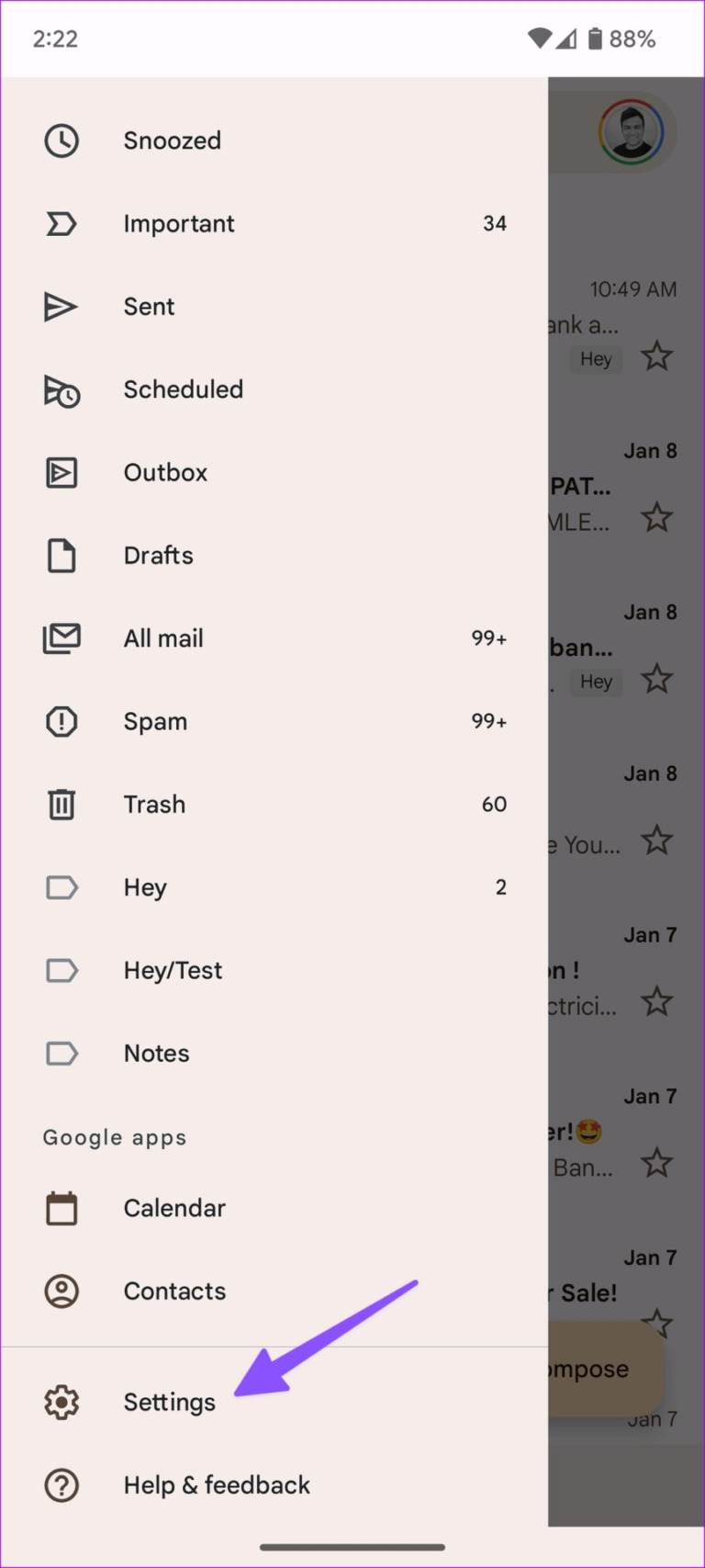Open Google Contacts
Image resolution: width=705 pixels, height=1568 pixels.
(174, 1292)
